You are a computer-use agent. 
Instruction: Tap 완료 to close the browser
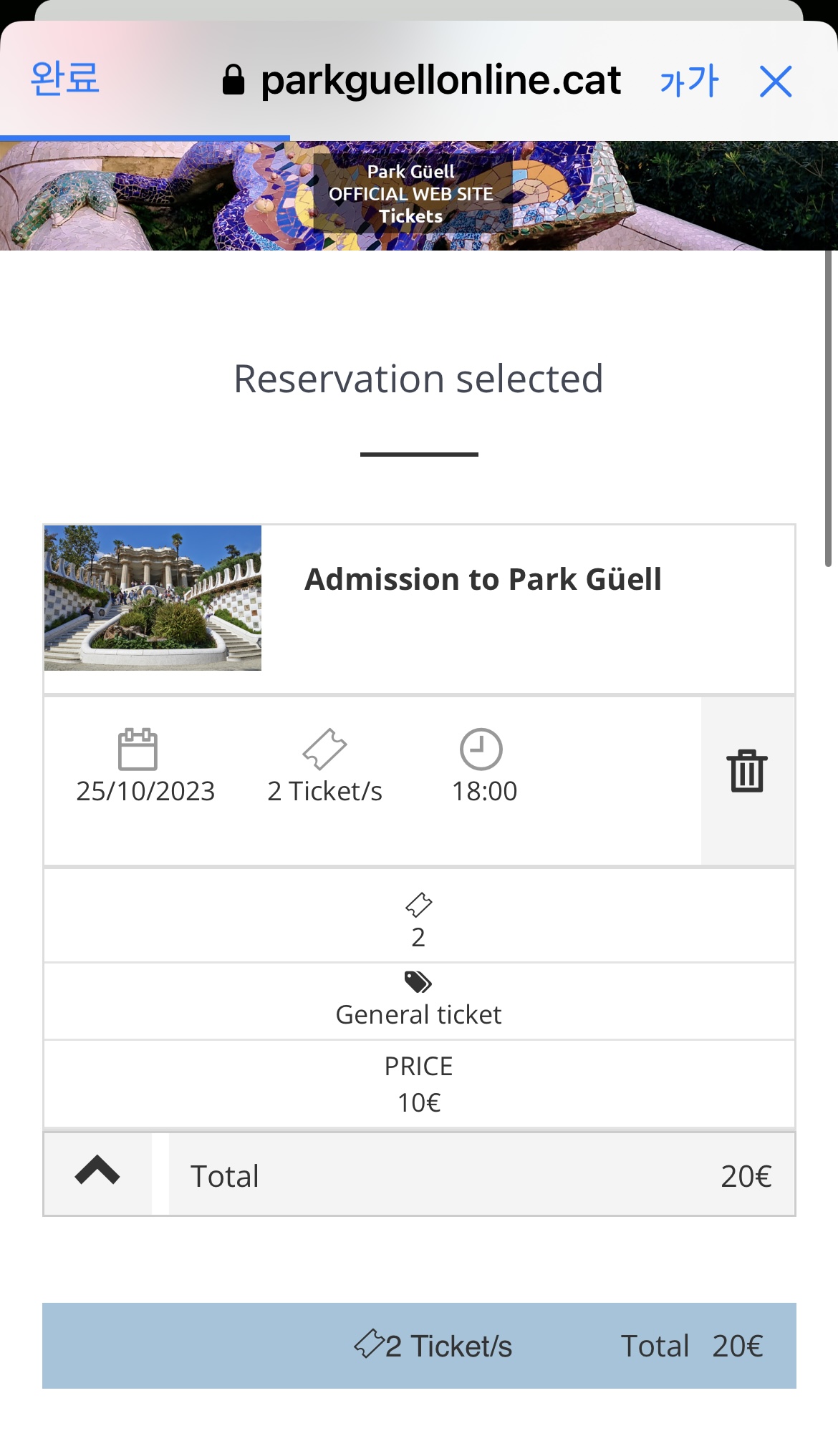[x=64, y=79]
